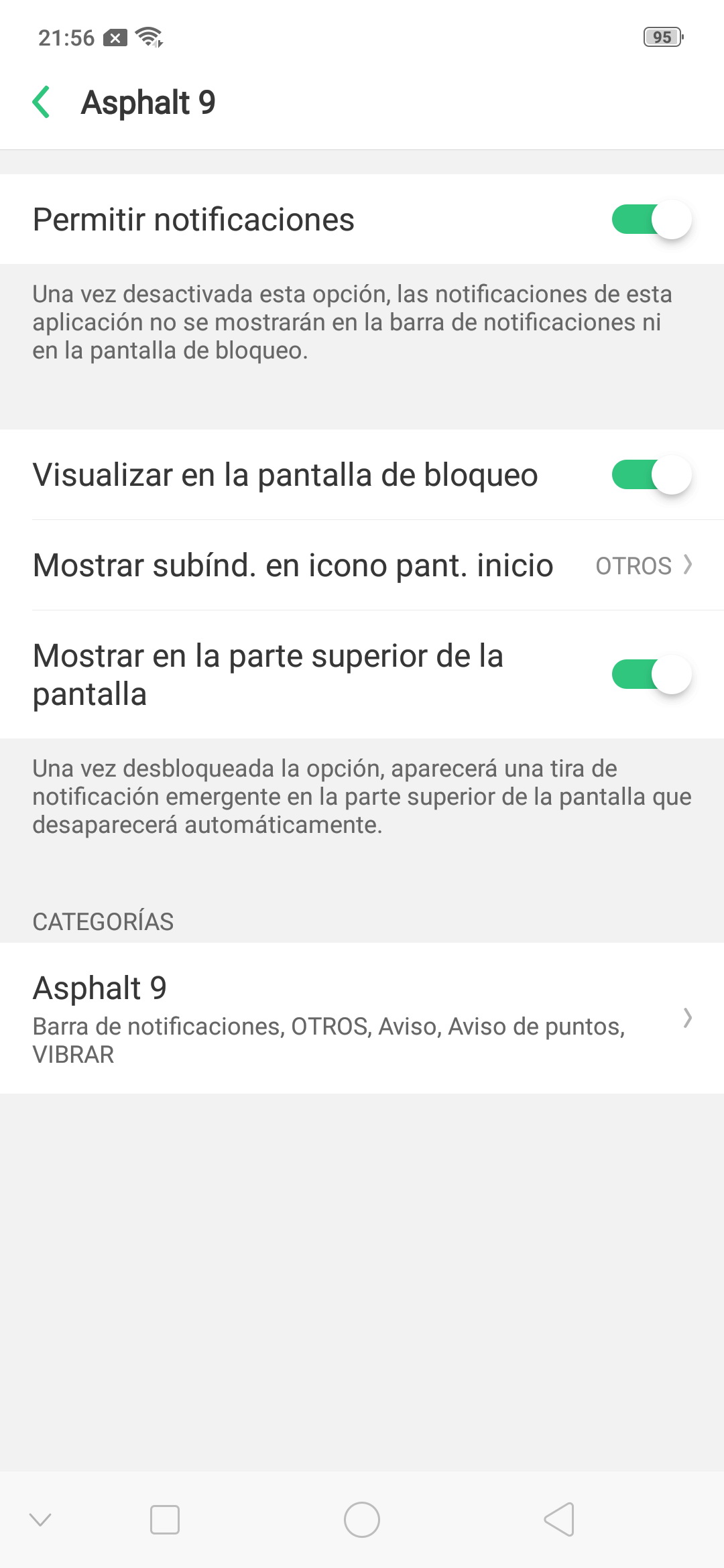Open the Asphalt 9 notification category
Viewport: 724px width, 1568px height.
362,1018
